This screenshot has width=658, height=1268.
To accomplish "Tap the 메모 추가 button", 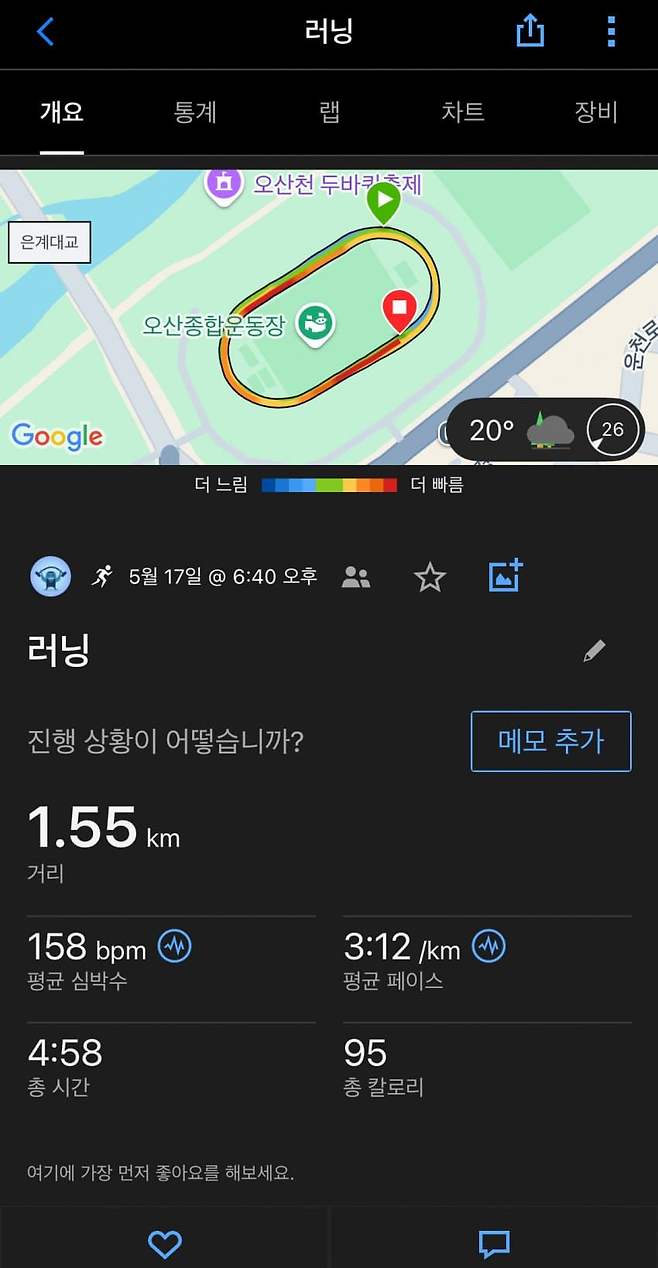I will coord(551,741).
